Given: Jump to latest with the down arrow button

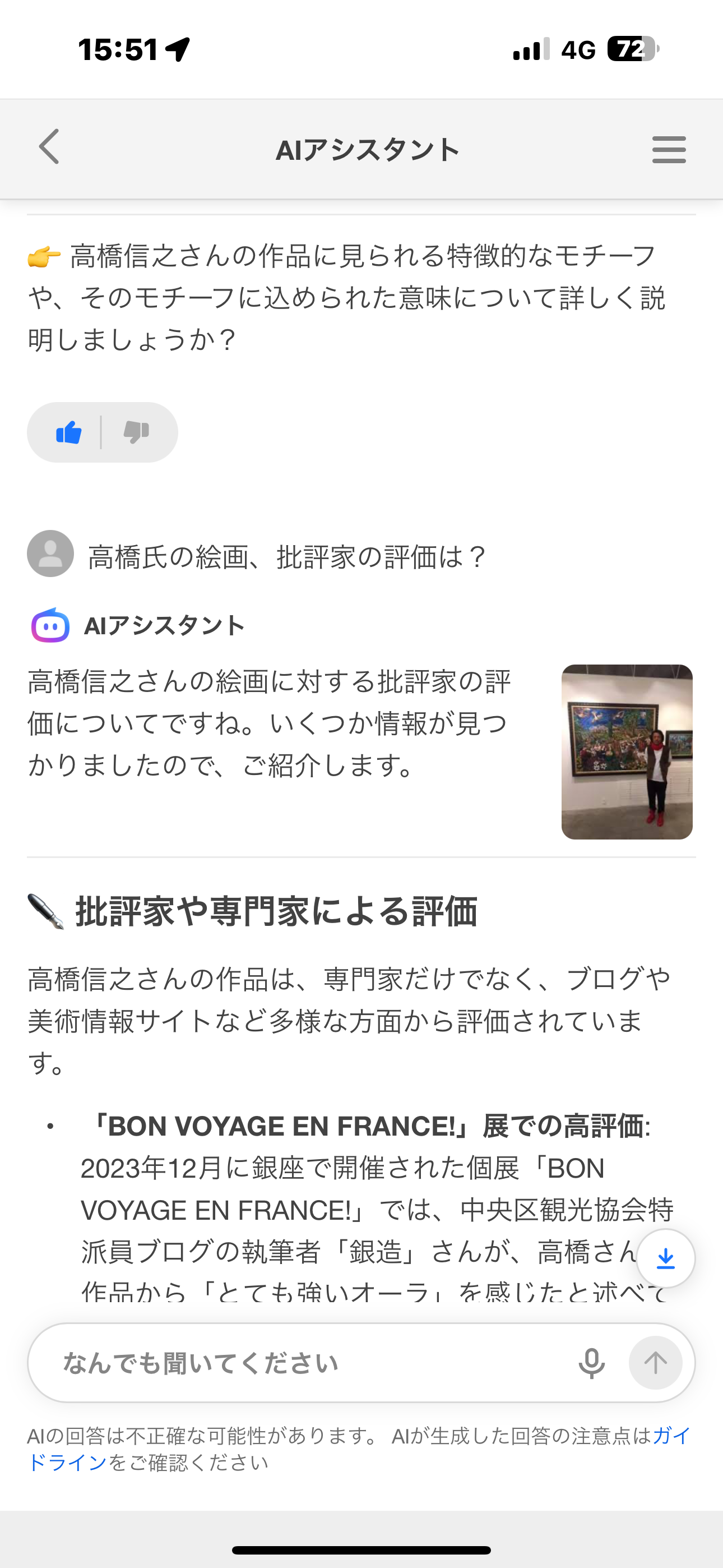Looking at the screenshot, I should [x=665, y=1257].
